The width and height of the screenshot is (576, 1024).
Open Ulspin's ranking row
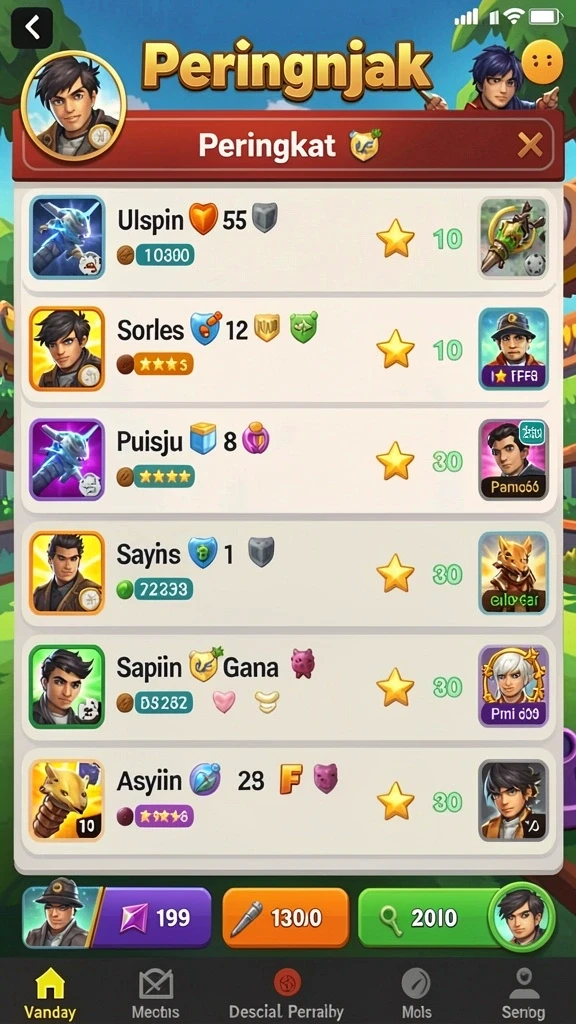point(289,239)
